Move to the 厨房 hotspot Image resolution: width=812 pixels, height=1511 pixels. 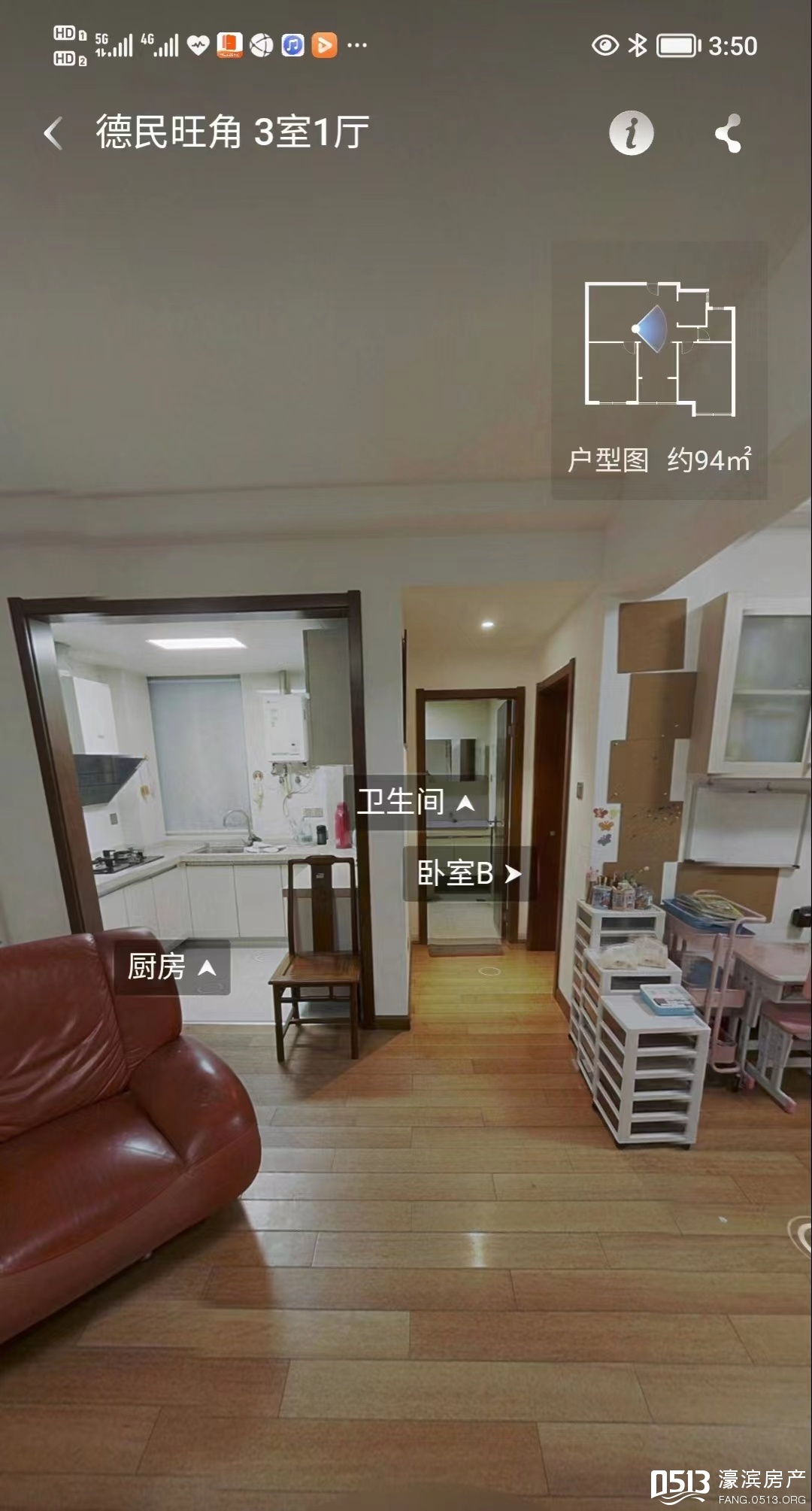[x=171, y=967]
